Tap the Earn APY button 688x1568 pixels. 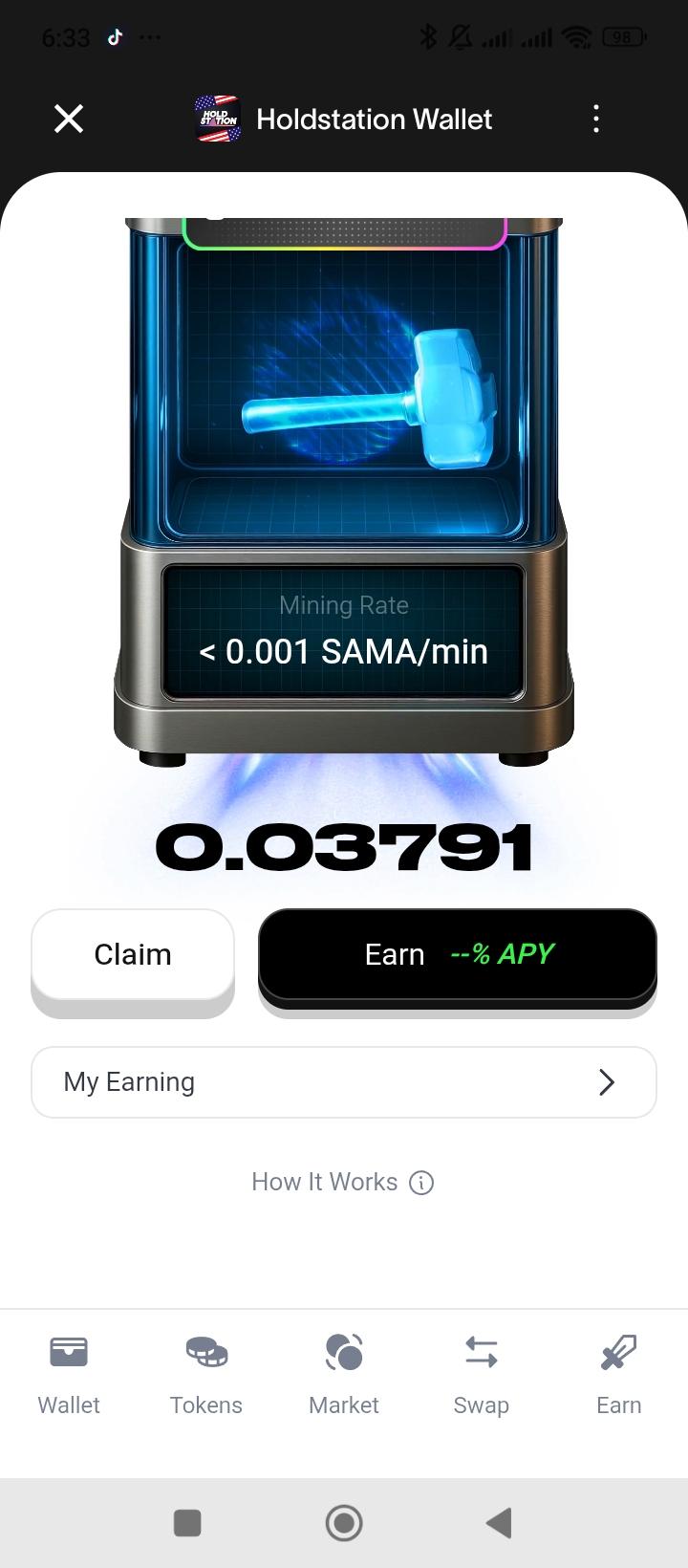point(457,954)
